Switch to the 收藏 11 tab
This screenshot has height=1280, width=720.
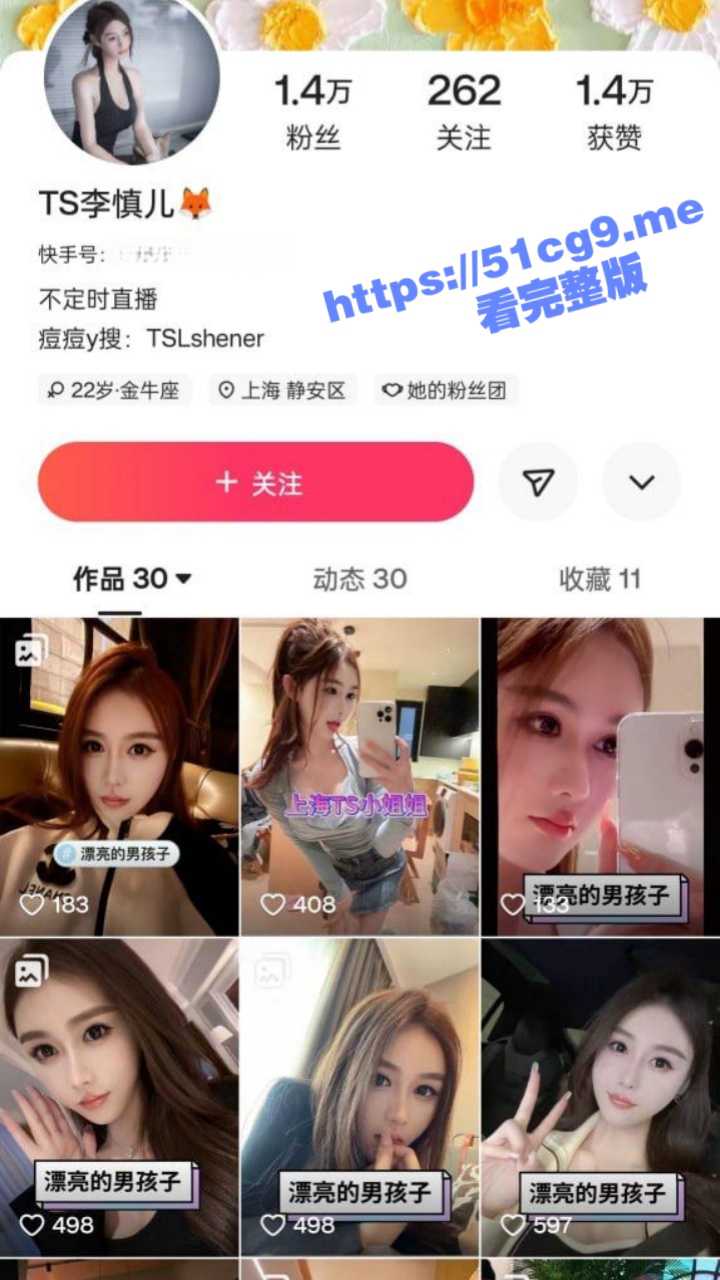tap(599, 578)
